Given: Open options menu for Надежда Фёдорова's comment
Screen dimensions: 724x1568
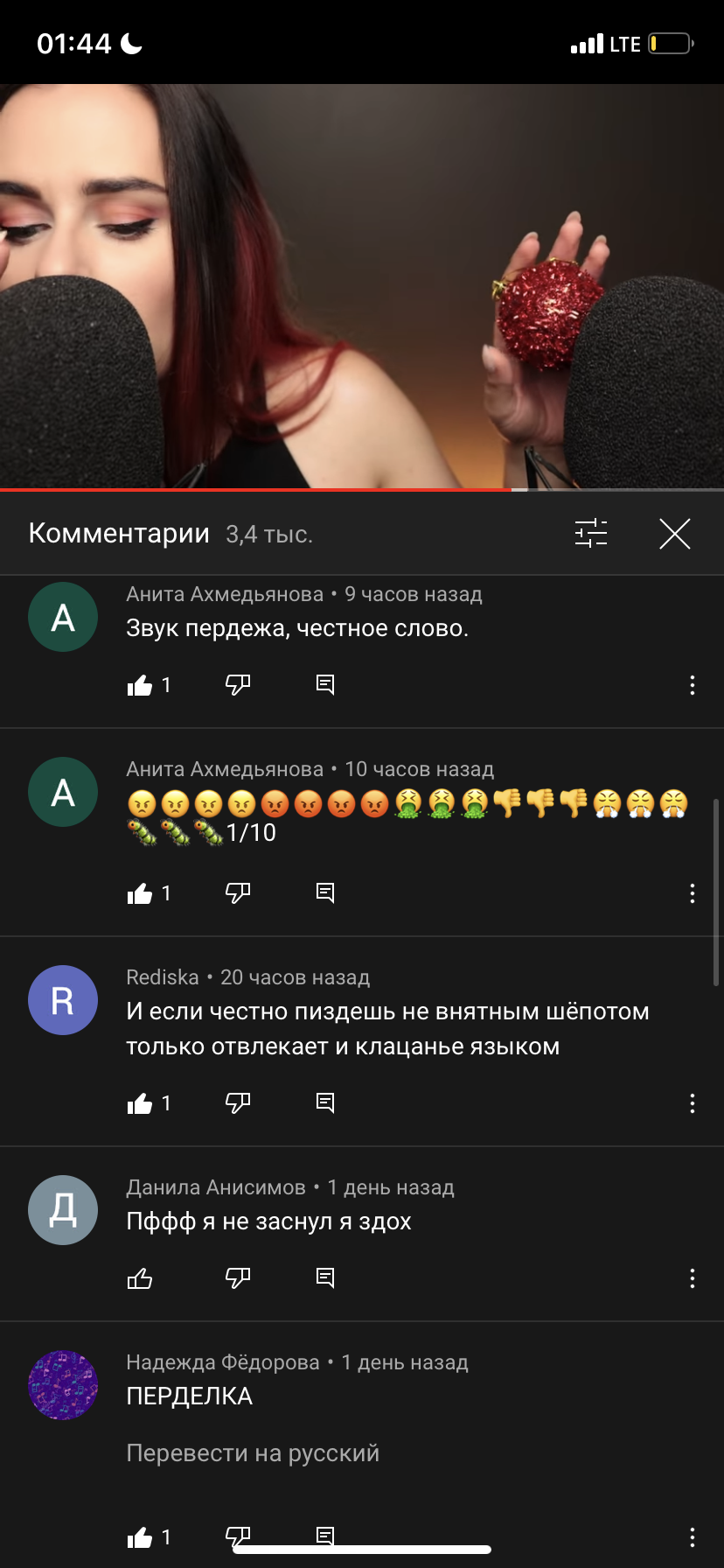Looking at the screenshot, I should pos(693,1537).
